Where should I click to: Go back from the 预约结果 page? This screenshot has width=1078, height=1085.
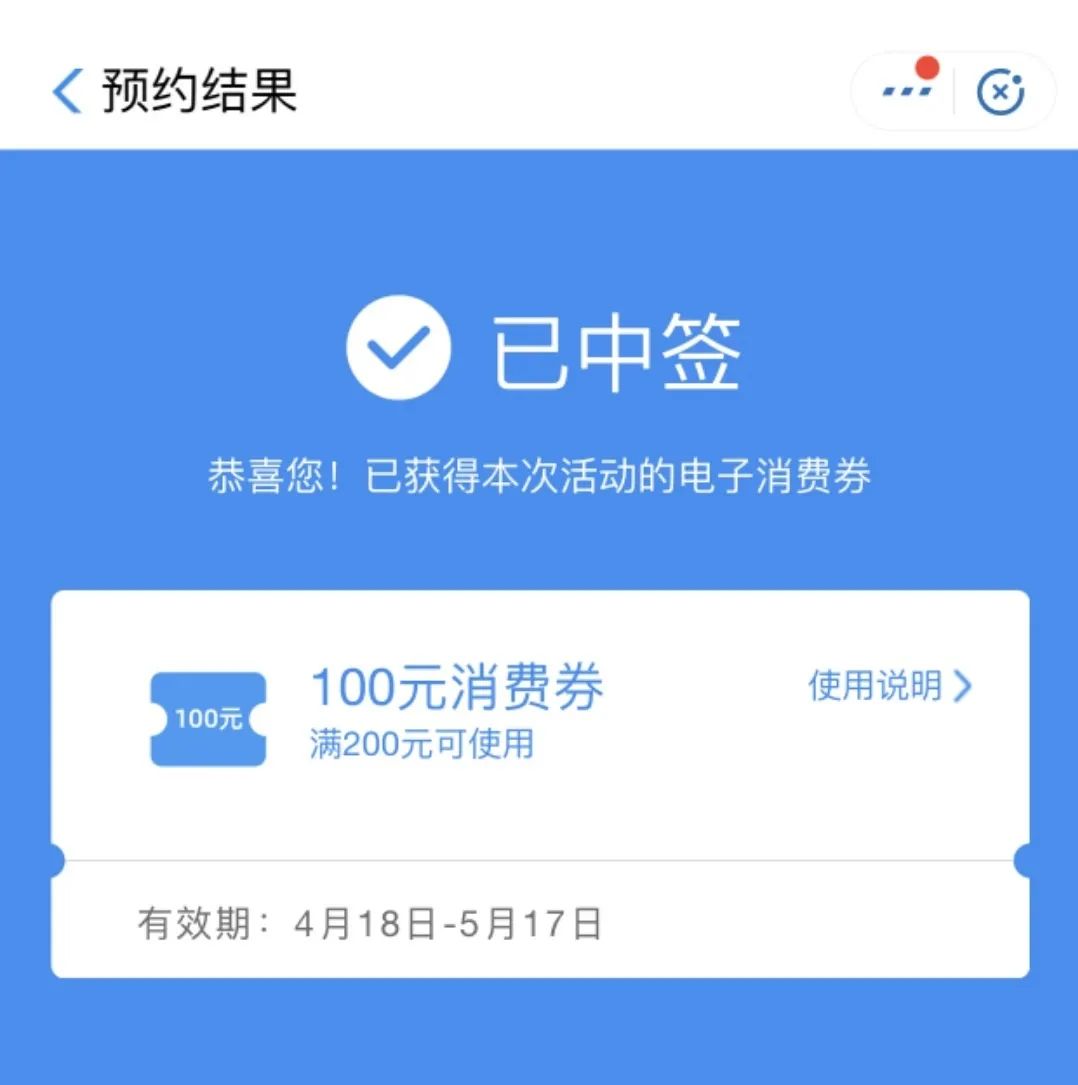pyautogui.click(x=66, y=92)
